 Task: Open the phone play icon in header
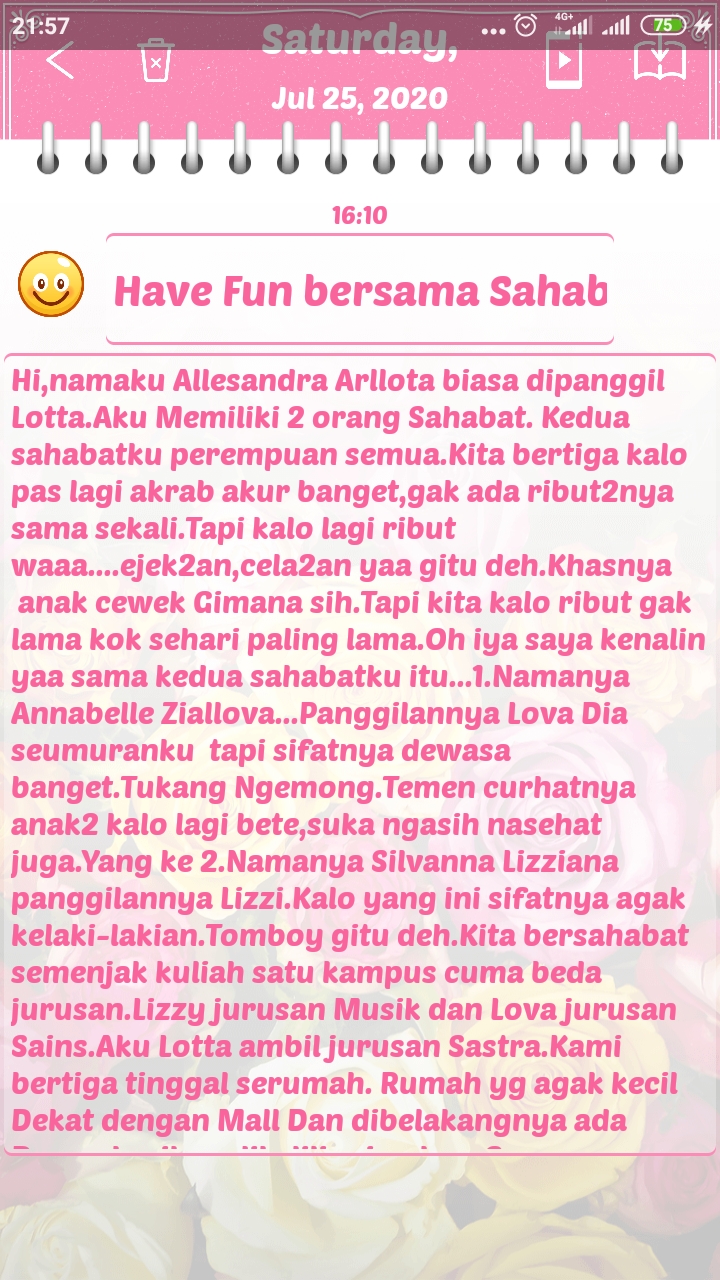coord(563,62)
